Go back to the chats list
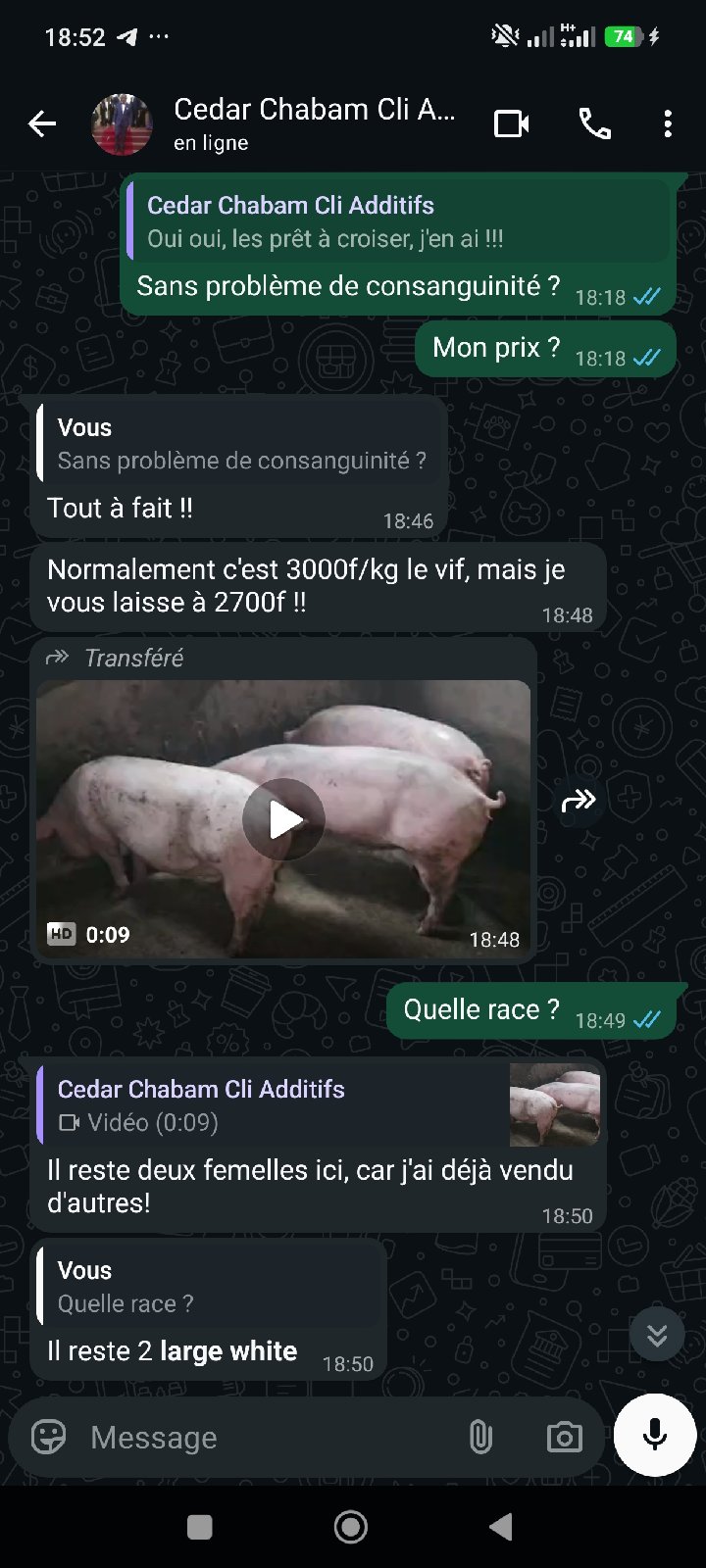Screen dimensions: 706x1568 (42, 124)
